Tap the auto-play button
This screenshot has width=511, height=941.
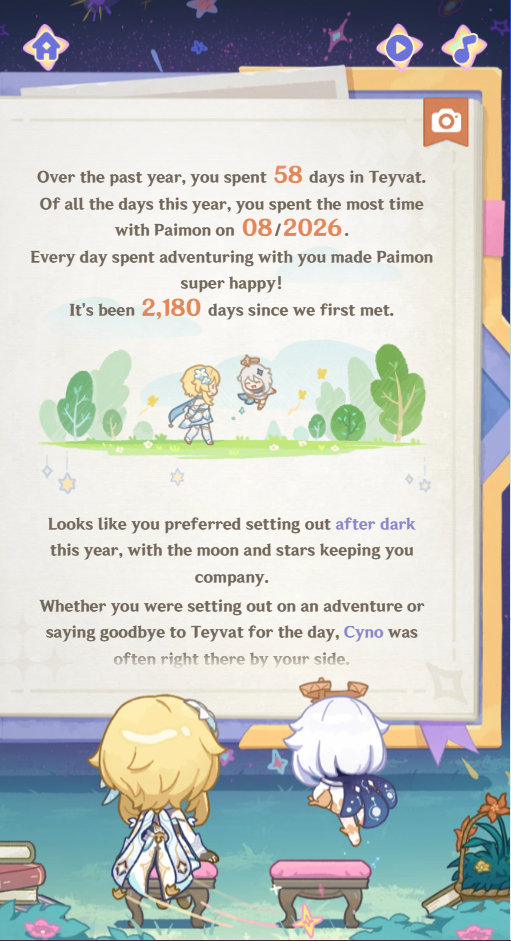point(399,47)
